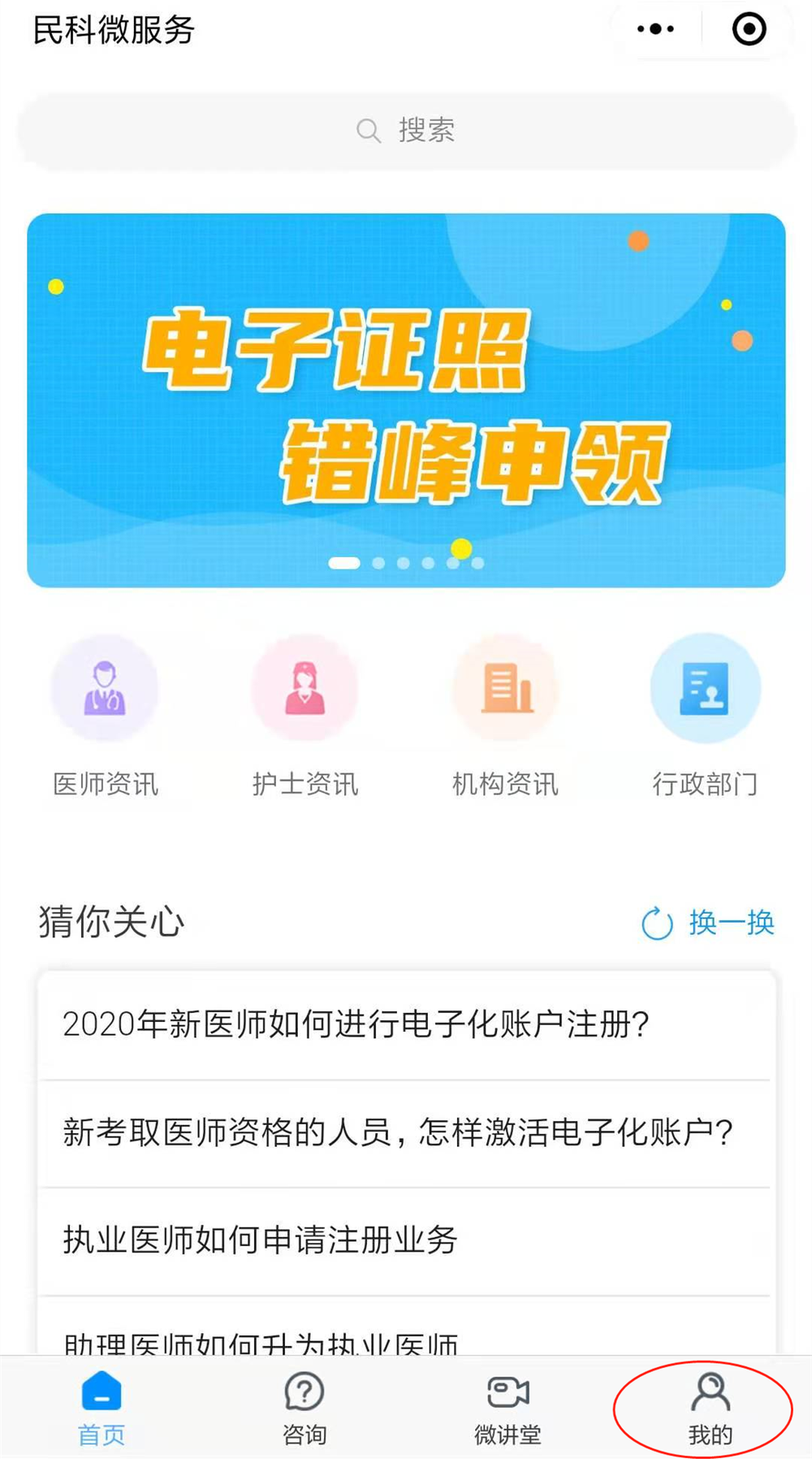This screenshot has width=812, height=1459.
Task: Close the mini program via the circle icon
Action: click(x=748, y=29)
